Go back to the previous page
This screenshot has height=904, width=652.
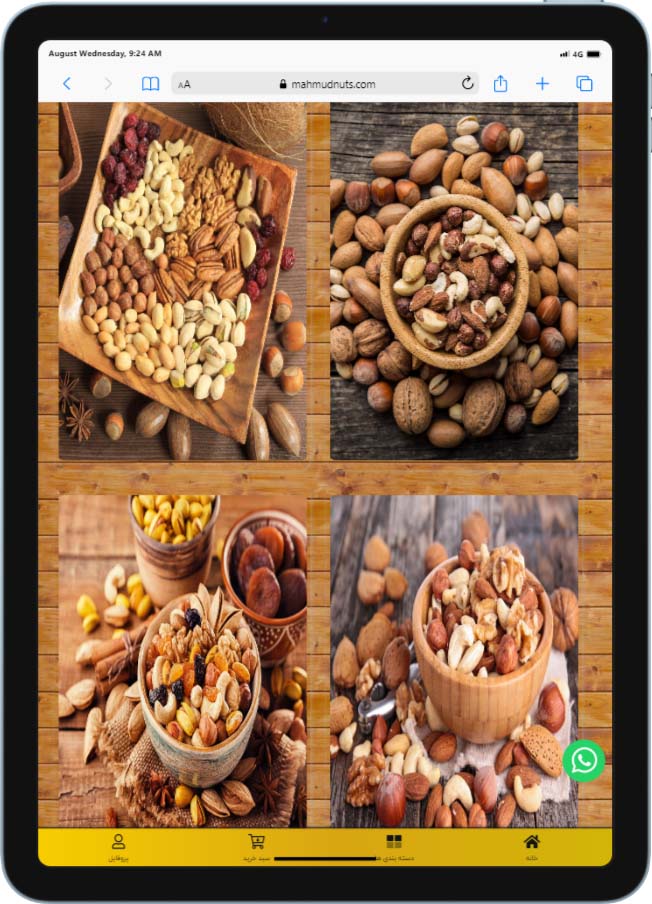[67, 84]
